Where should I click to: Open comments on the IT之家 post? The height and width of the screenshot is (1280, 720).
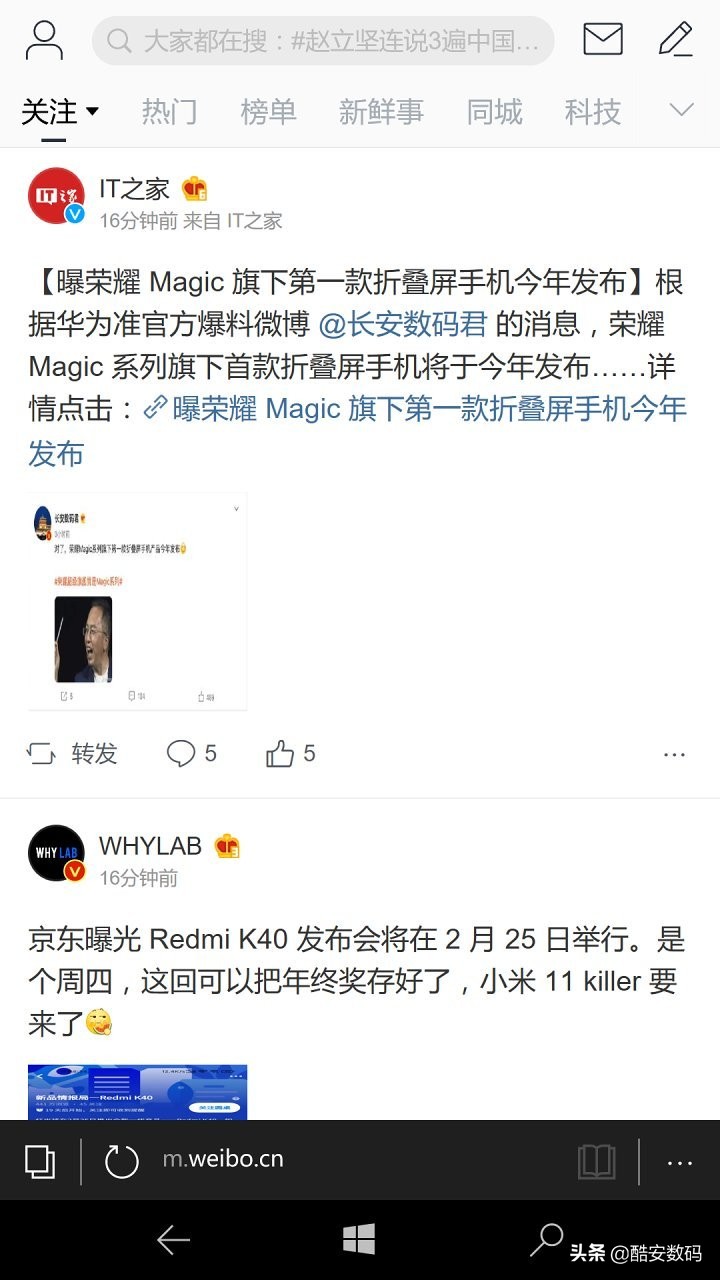(191, 753)
